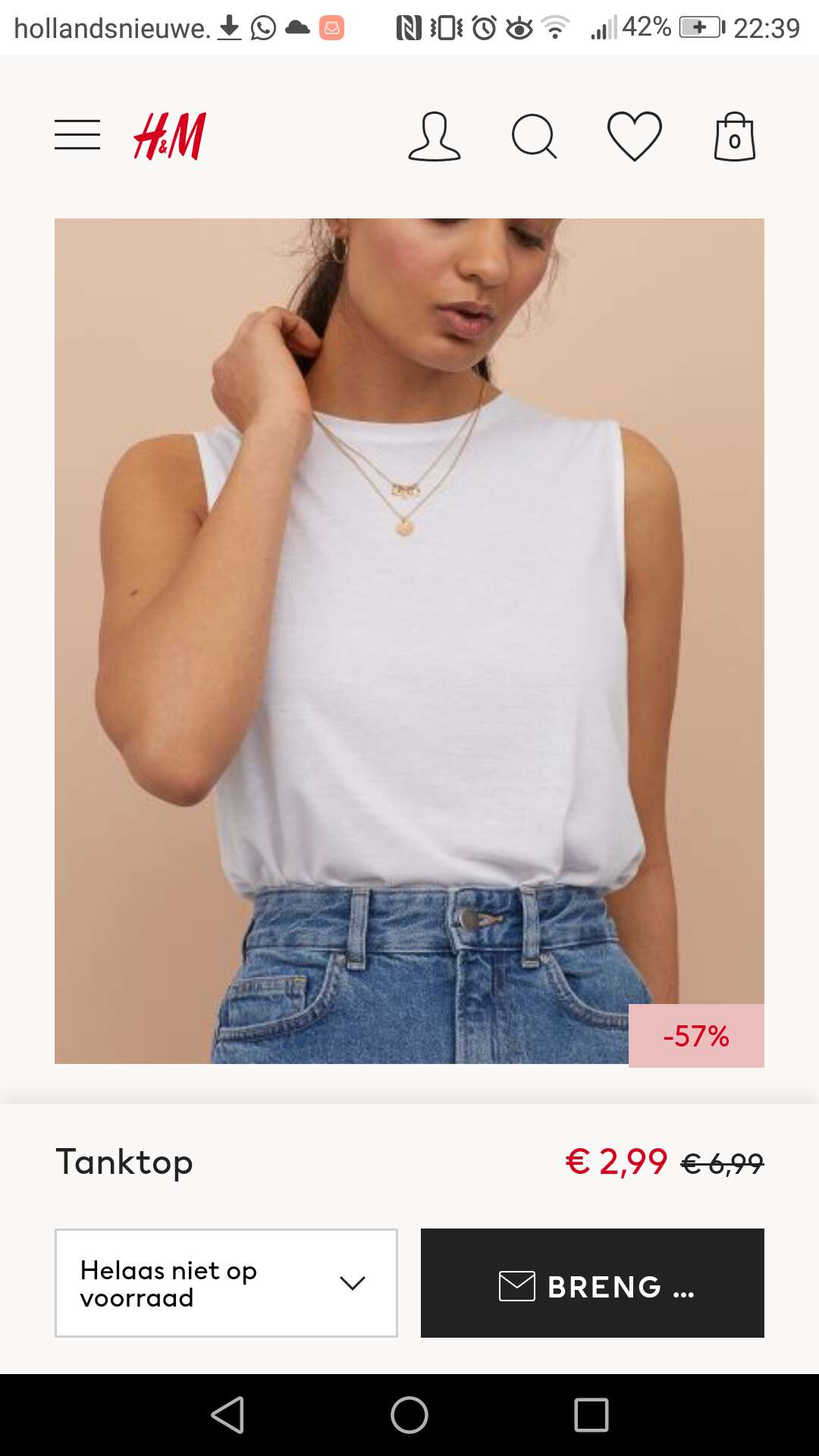
Task: View favorites via the heart icon
Action: [635, 136]
